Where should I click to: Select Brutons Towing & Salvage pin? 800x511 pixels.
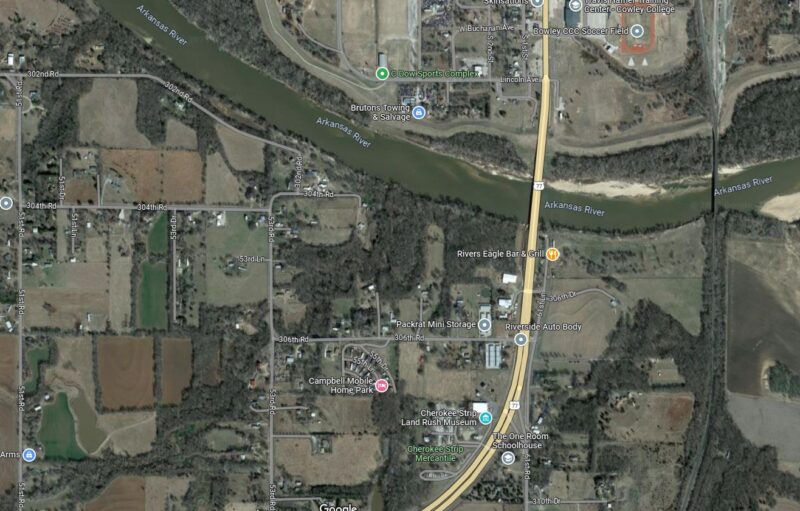pyautogui.click(x=419, y=112)
